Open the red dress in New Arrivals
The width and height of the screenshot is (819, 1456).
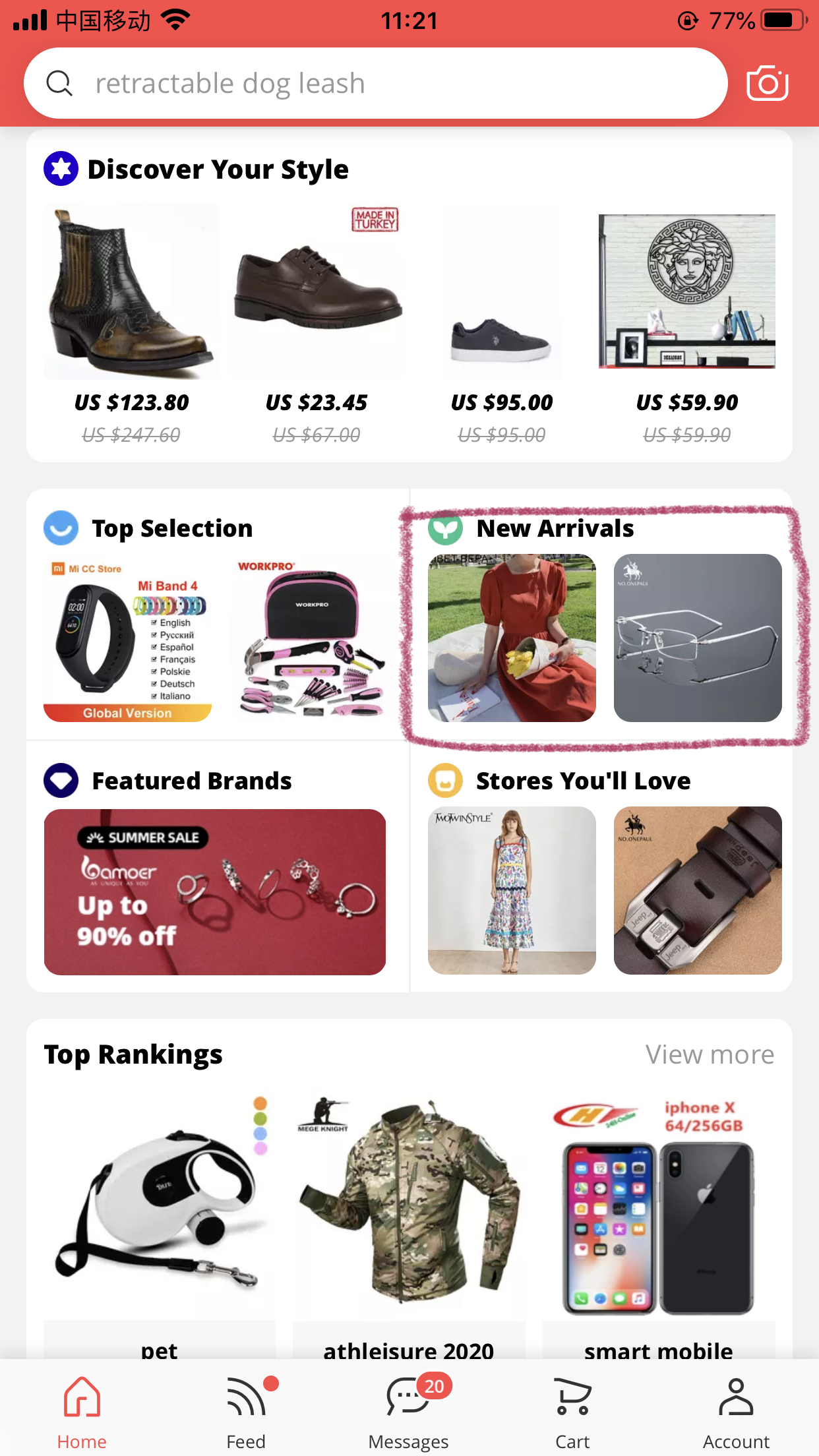click(x=512, y=638)
